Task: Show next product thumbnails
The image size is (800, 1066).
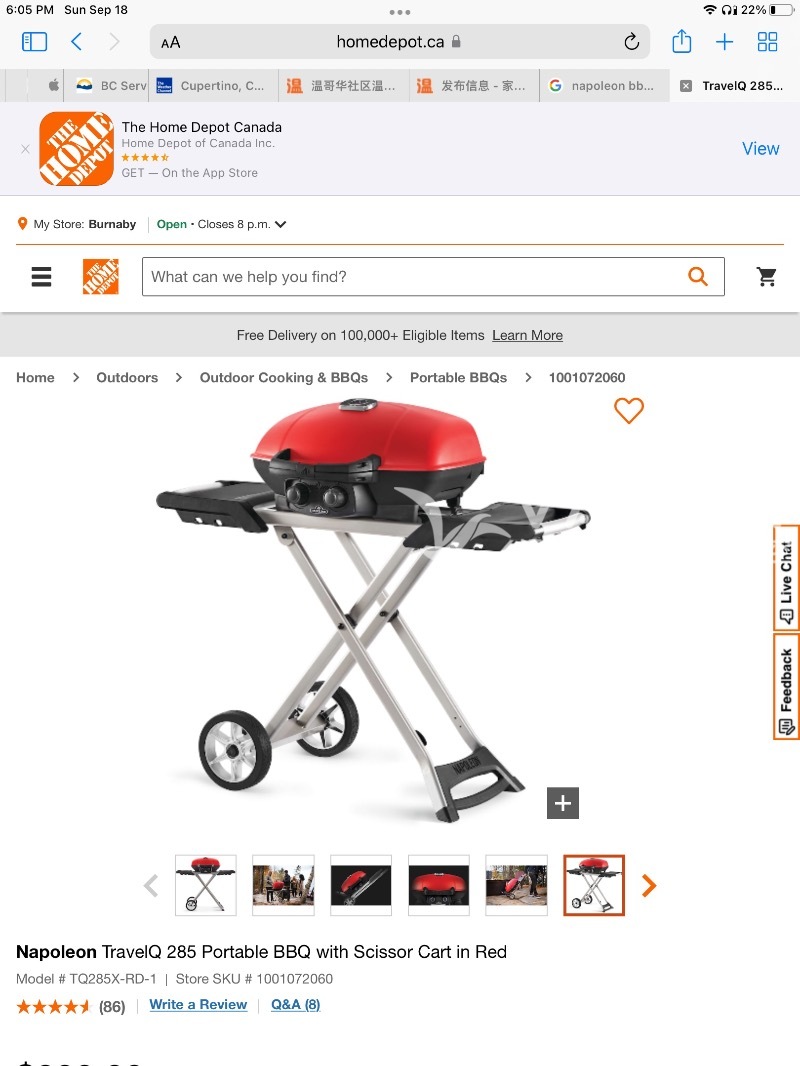Action: tap(649, 885)
